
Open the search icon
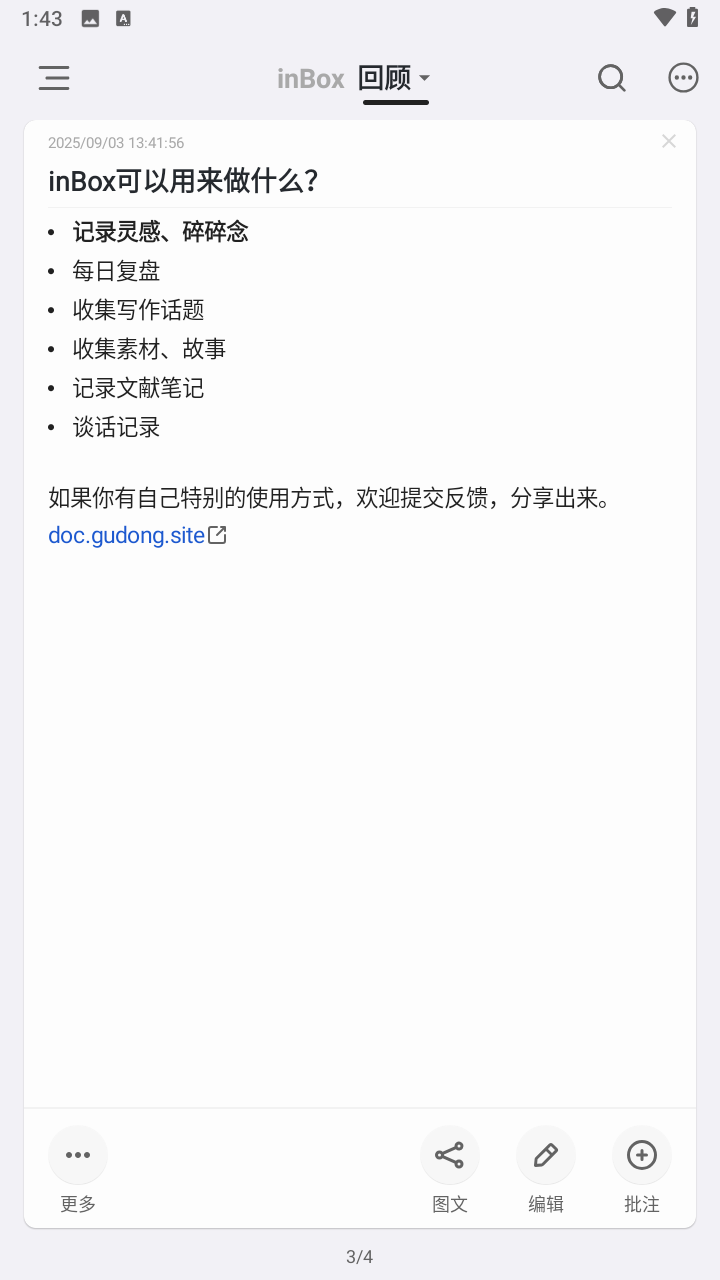[x=612, y=78]
